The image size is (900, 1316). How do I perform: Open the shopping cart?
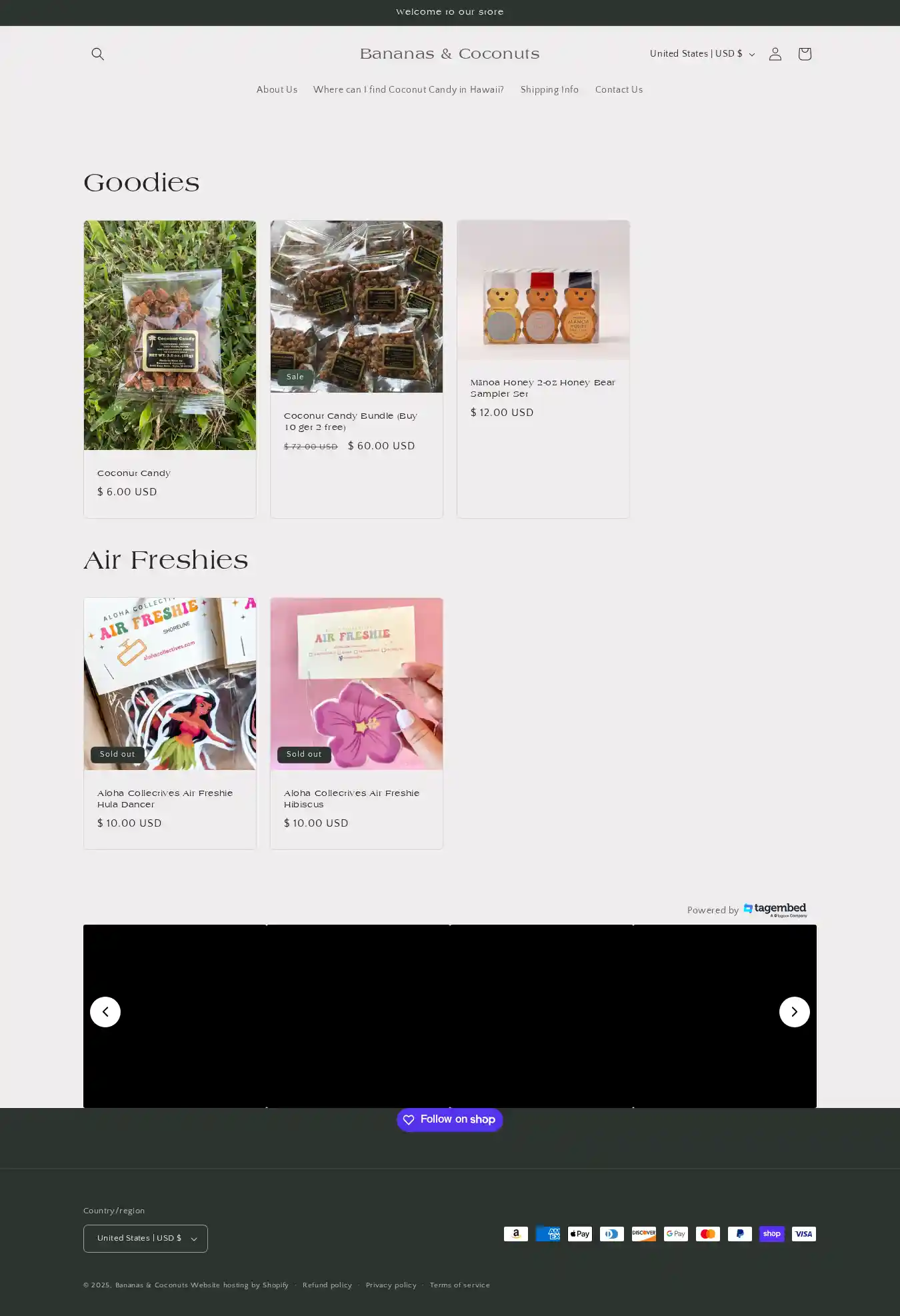(x=804, y=54)
